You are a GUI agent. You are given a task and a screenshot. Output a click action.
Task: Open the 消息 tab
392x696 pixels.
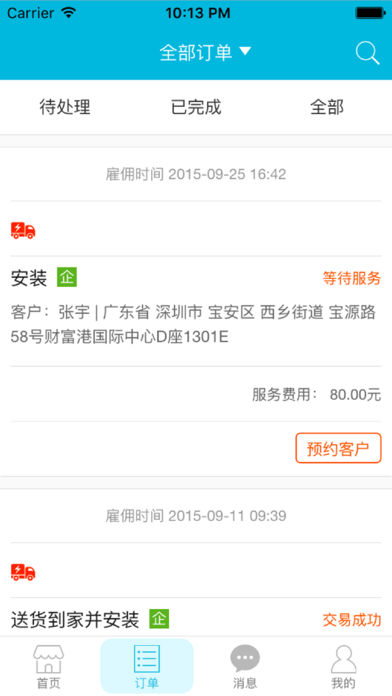click(x=245, y=666)
